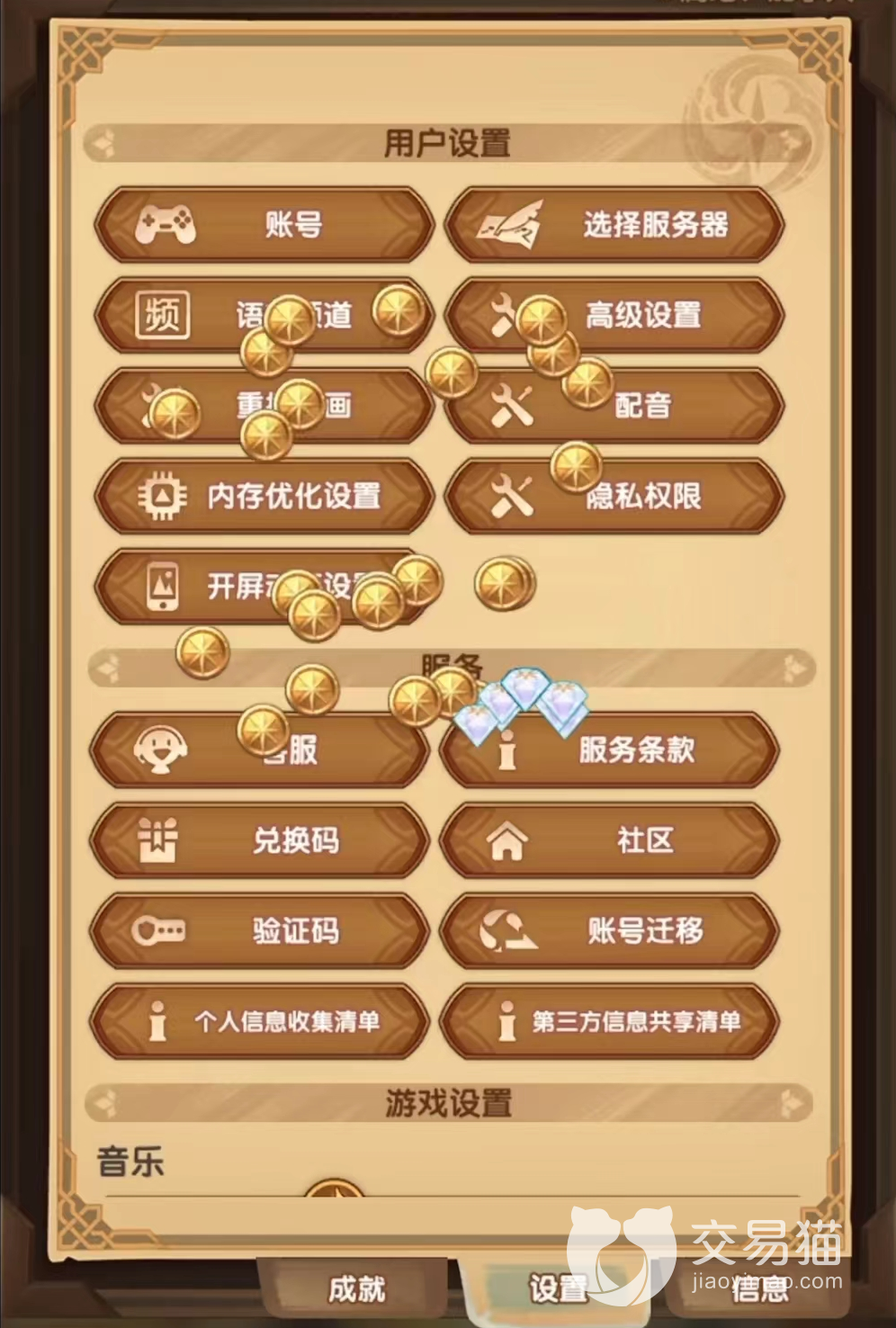Open the 兑换码 redeem code entry

click(259, 840)
